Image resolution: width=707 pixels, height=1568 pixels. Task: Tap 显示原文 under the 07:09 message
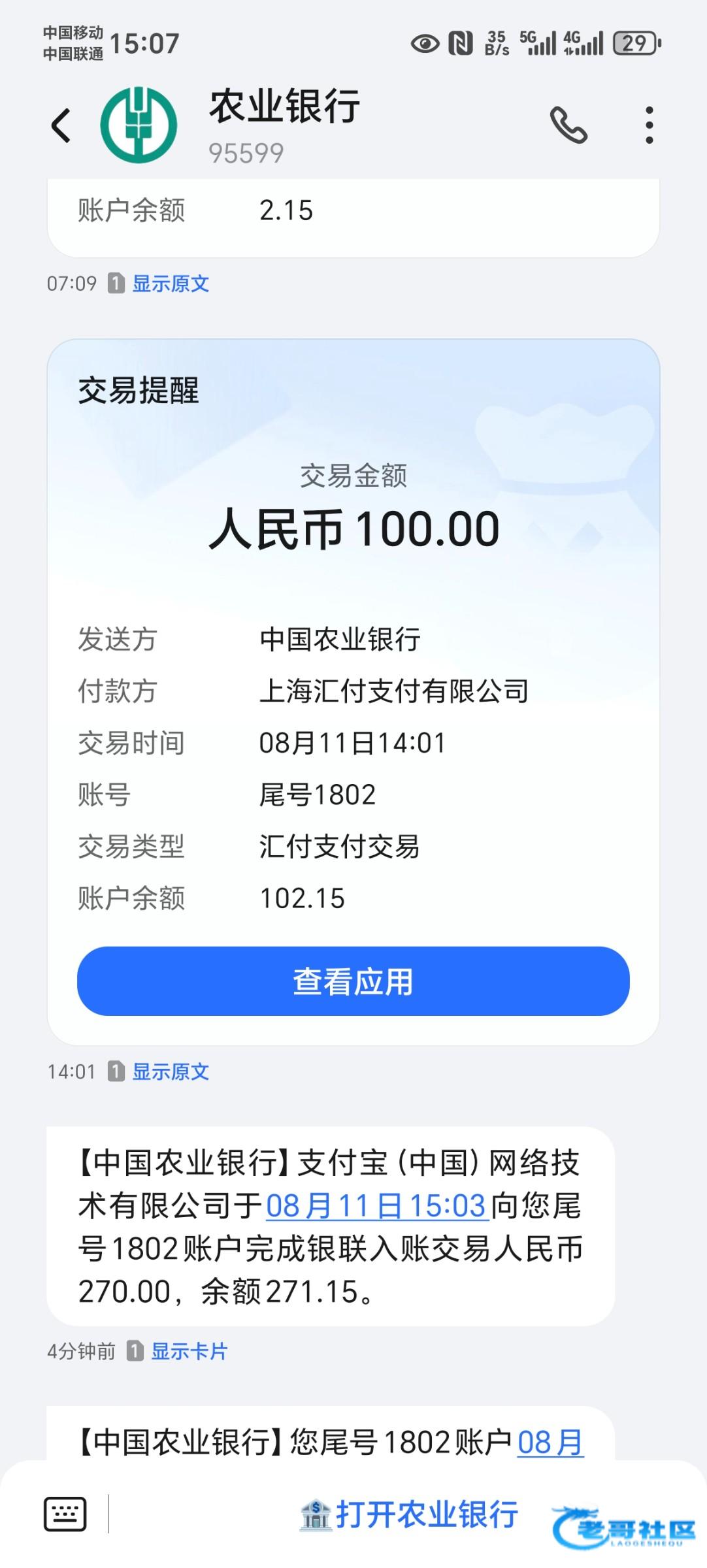171,284
